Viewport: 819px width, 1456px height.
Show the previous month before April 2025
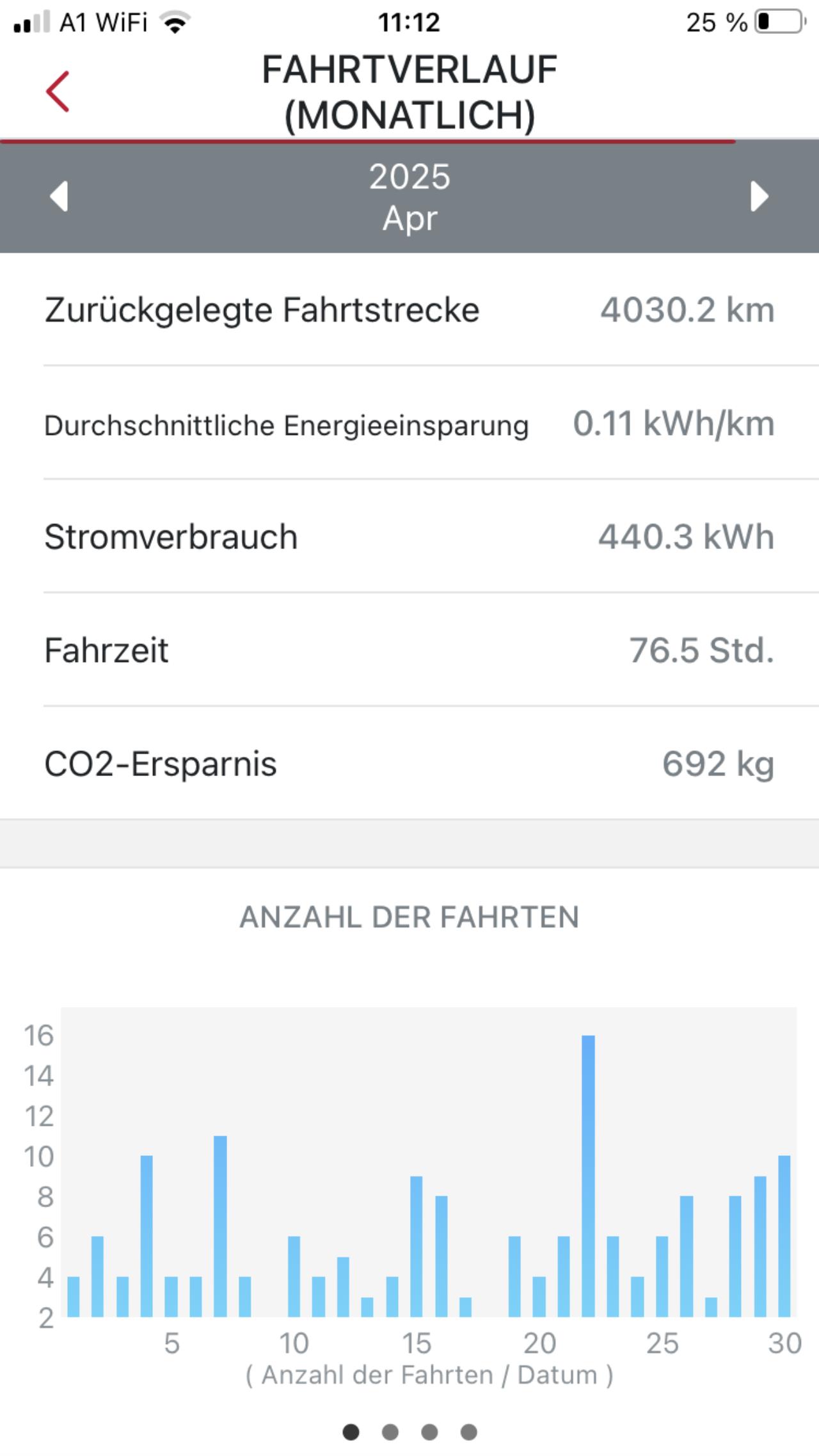click(59, 196)
